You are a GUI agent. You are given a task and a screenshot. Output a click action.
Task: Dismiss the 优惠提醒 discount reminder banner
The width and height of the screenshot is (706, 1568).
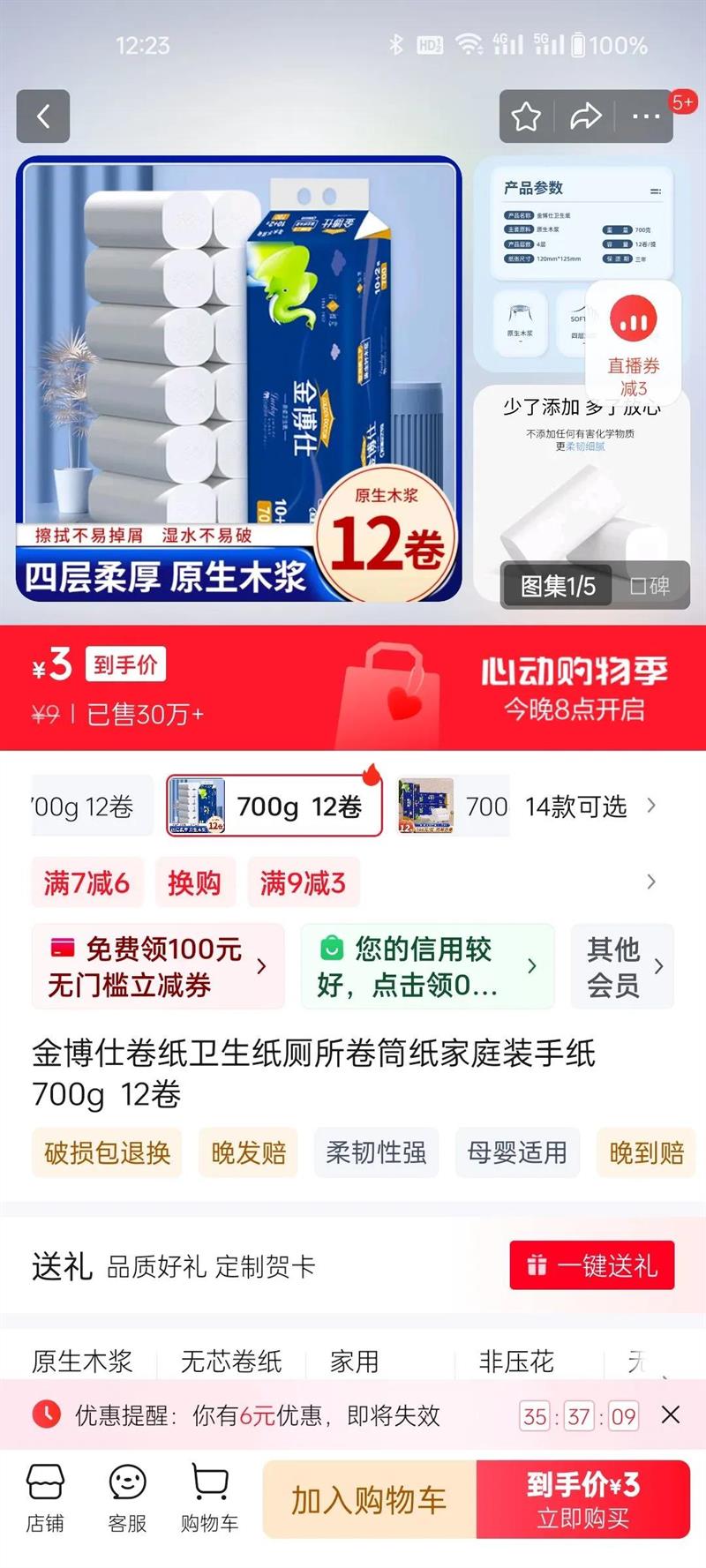pyautogui.click(x=671, y=1415)
